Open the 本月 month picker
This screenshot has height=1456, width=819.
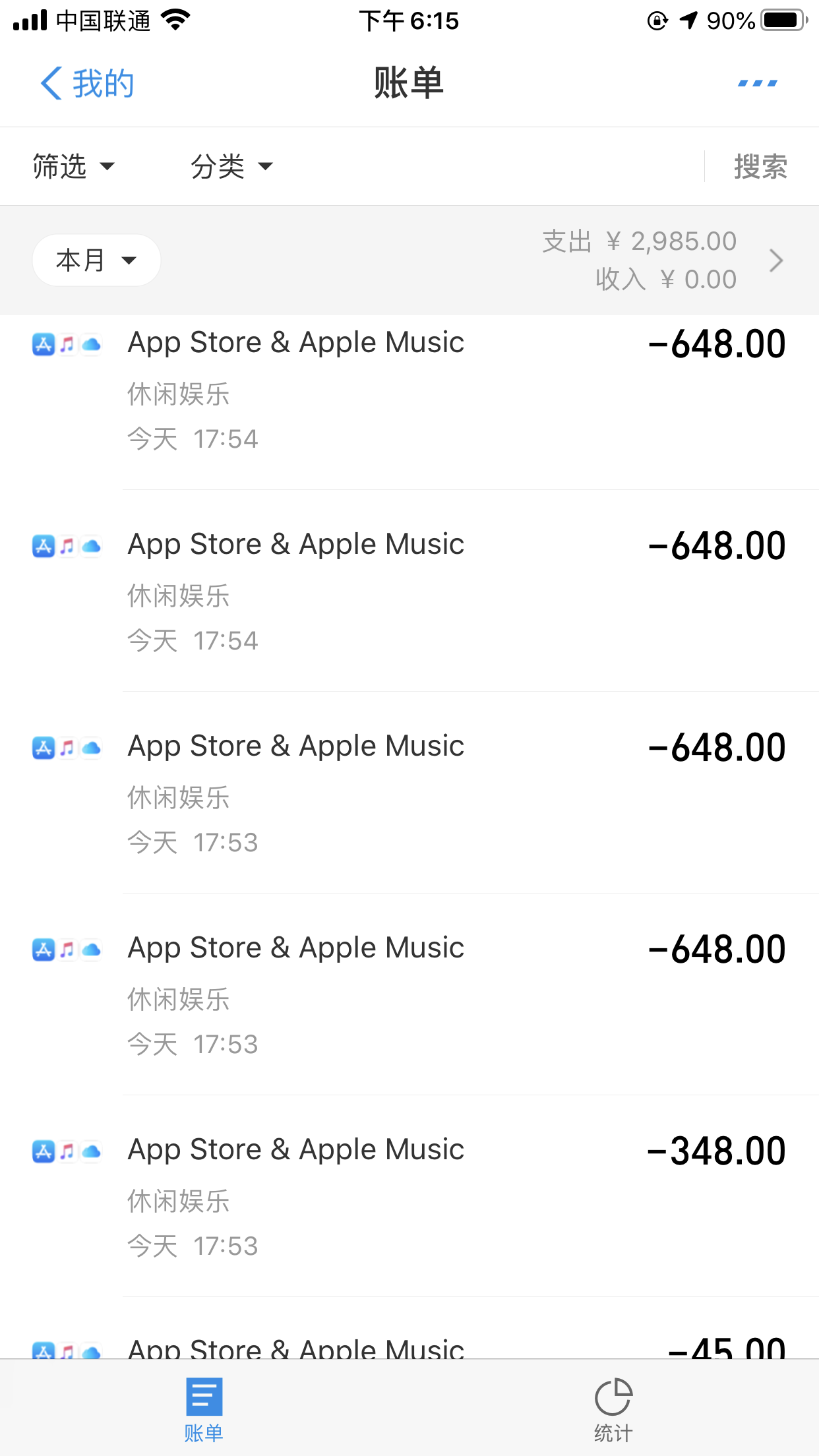[96, 260]
